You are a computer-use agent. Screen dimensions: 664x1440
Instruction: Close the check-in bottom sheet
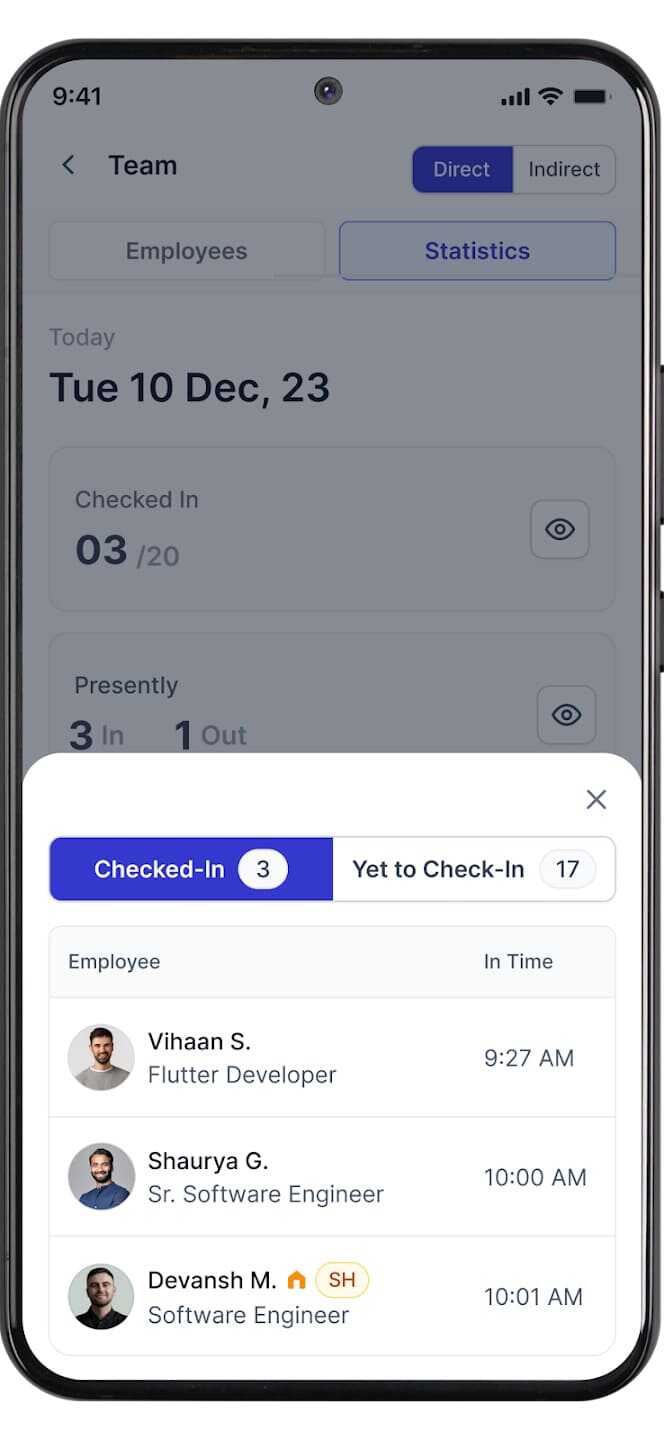(596, 799)
